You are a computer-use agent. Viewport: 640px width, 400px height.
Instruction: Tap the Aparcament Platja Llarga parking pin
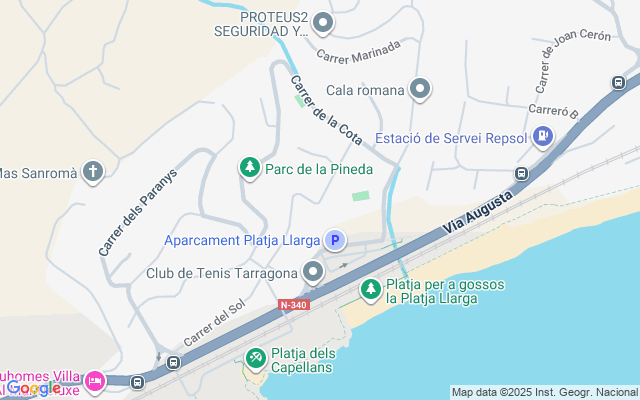336,240
